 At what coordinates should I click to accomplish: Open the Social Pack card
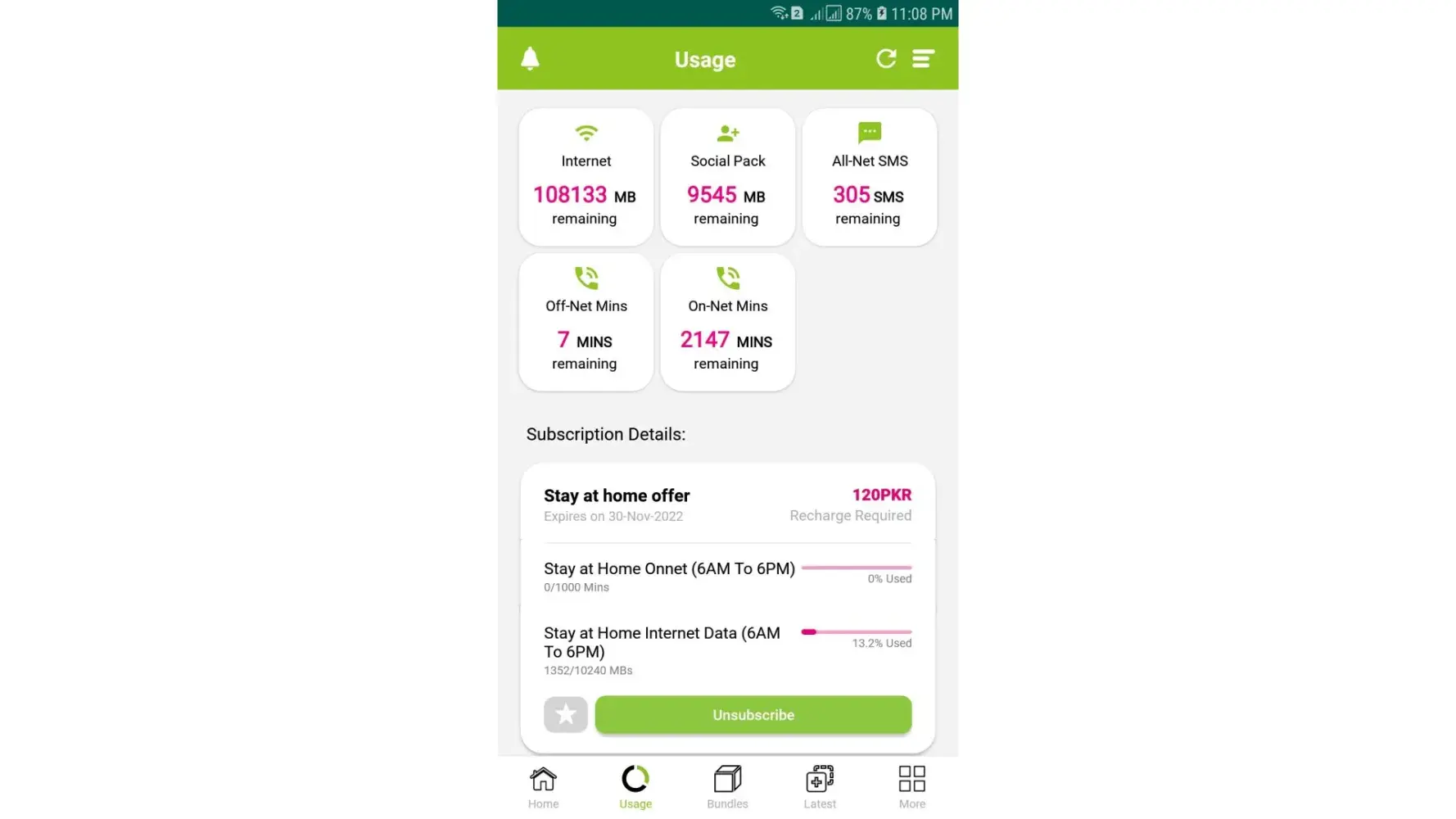pyautogui.click(x=727, y=177)
